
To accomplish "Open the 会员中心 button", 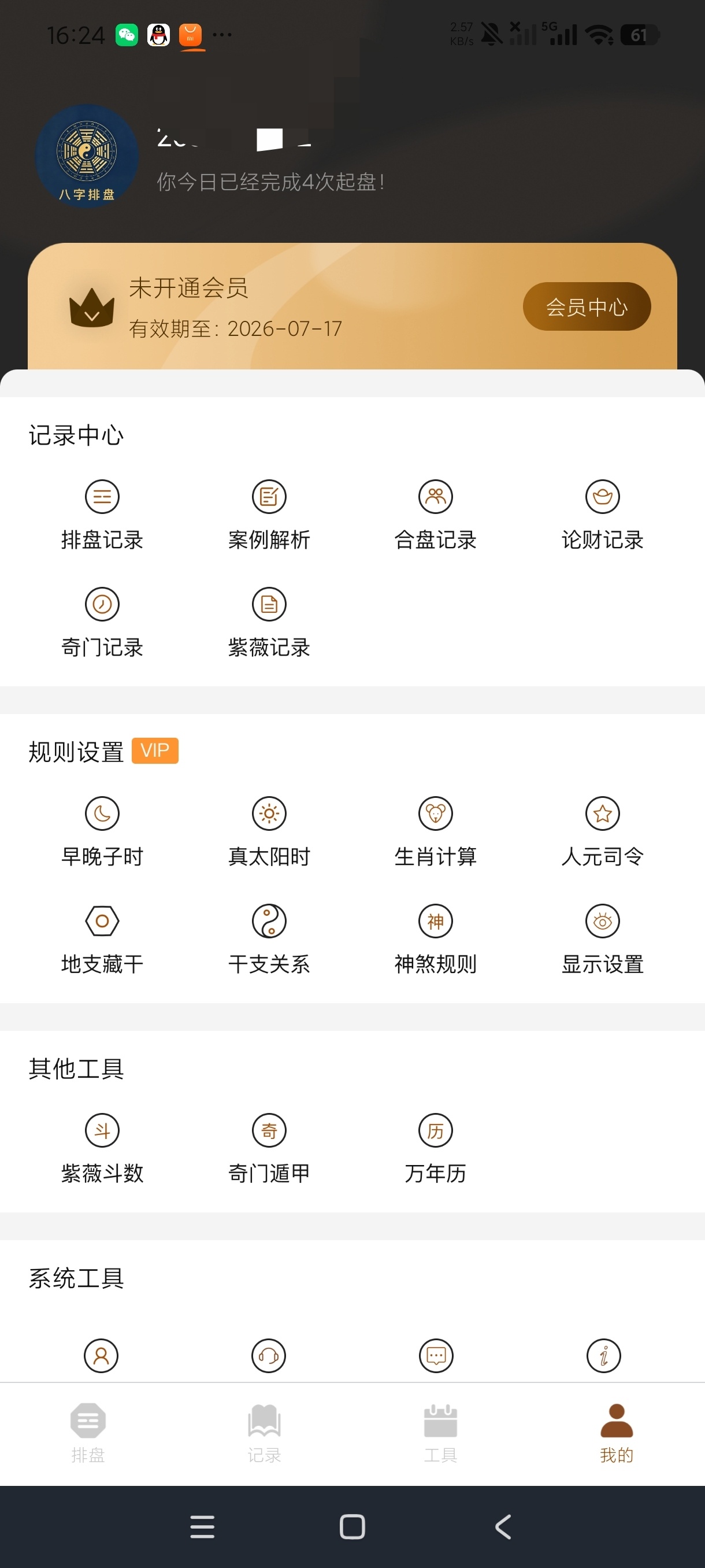I will (587, 306).
